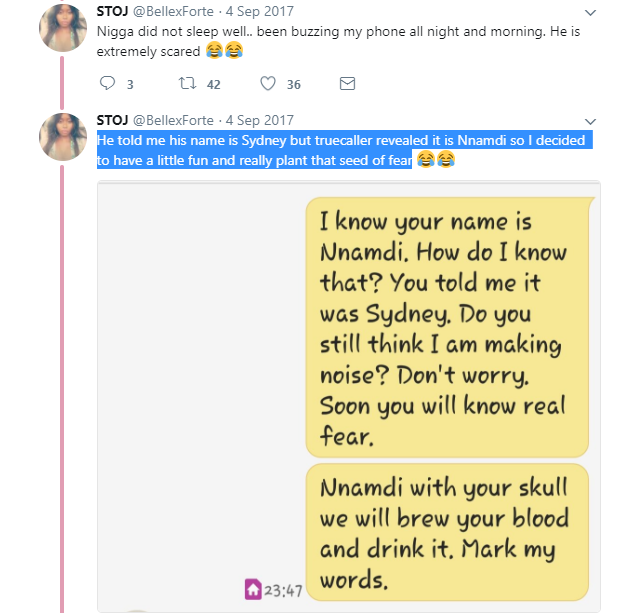Open STOJ's avatar on the second tweet
This screenshot has width=636, height=613.
(x=62, y=135)
